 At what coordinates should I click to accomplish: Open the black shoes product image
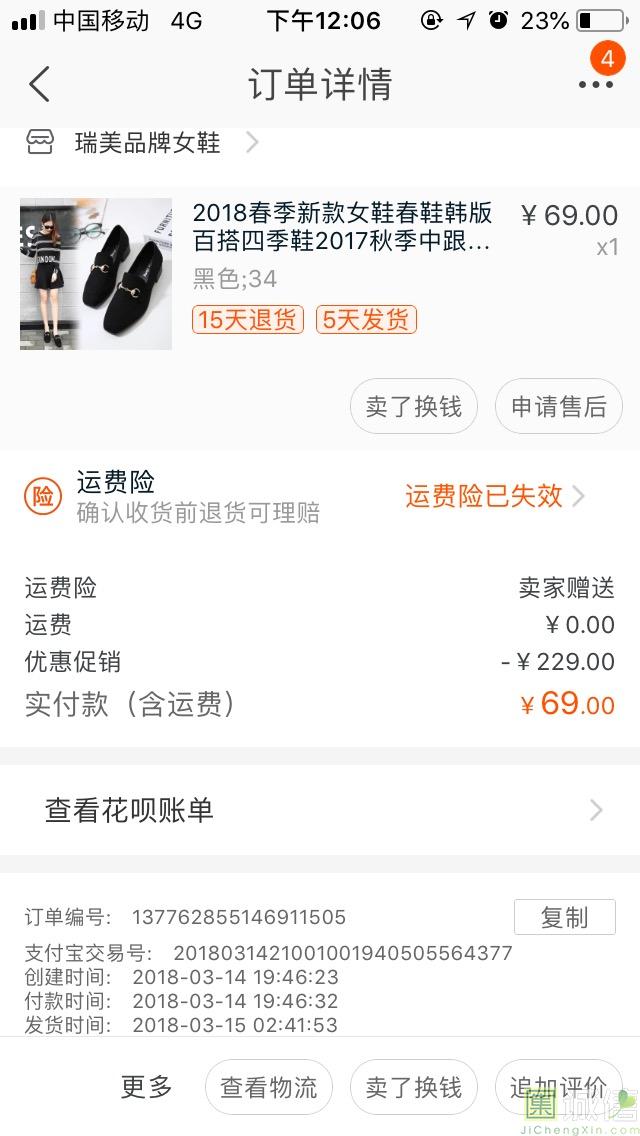[x=96, y=274]
